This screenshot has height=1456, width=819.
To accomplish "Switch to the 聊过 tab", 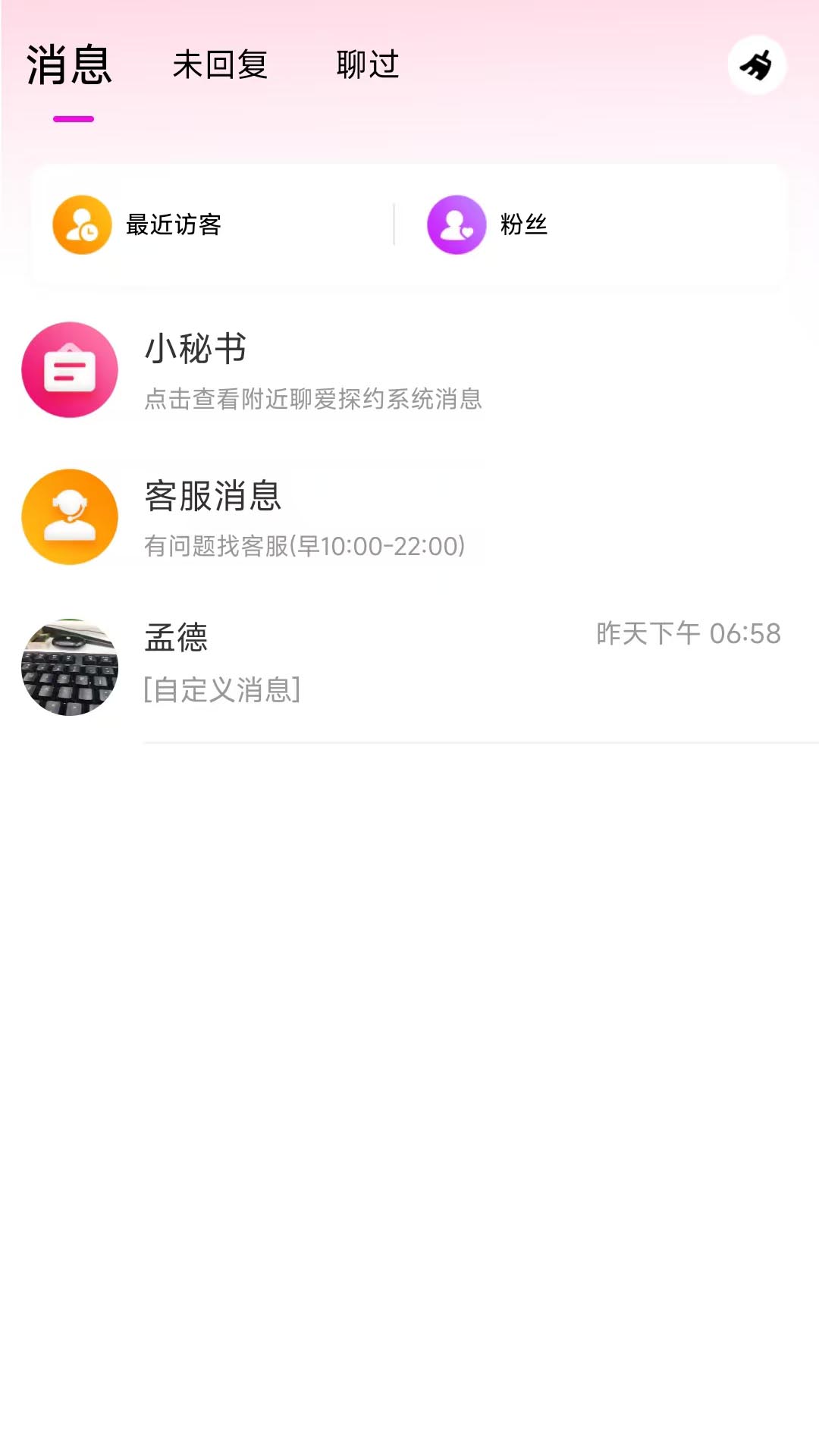I will [367, 67].
